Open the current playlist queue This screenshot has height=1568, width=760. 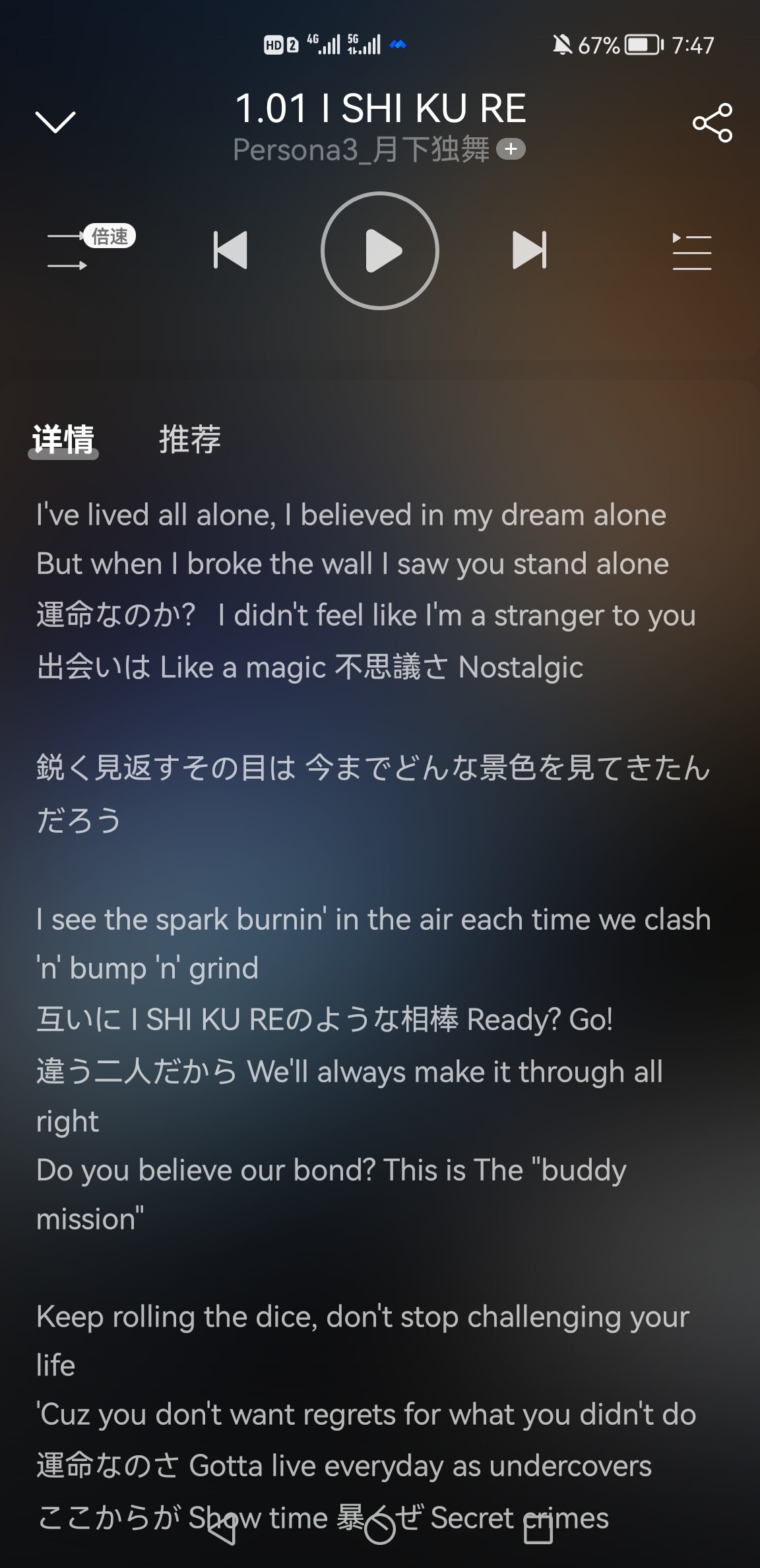tap(691, 251)
